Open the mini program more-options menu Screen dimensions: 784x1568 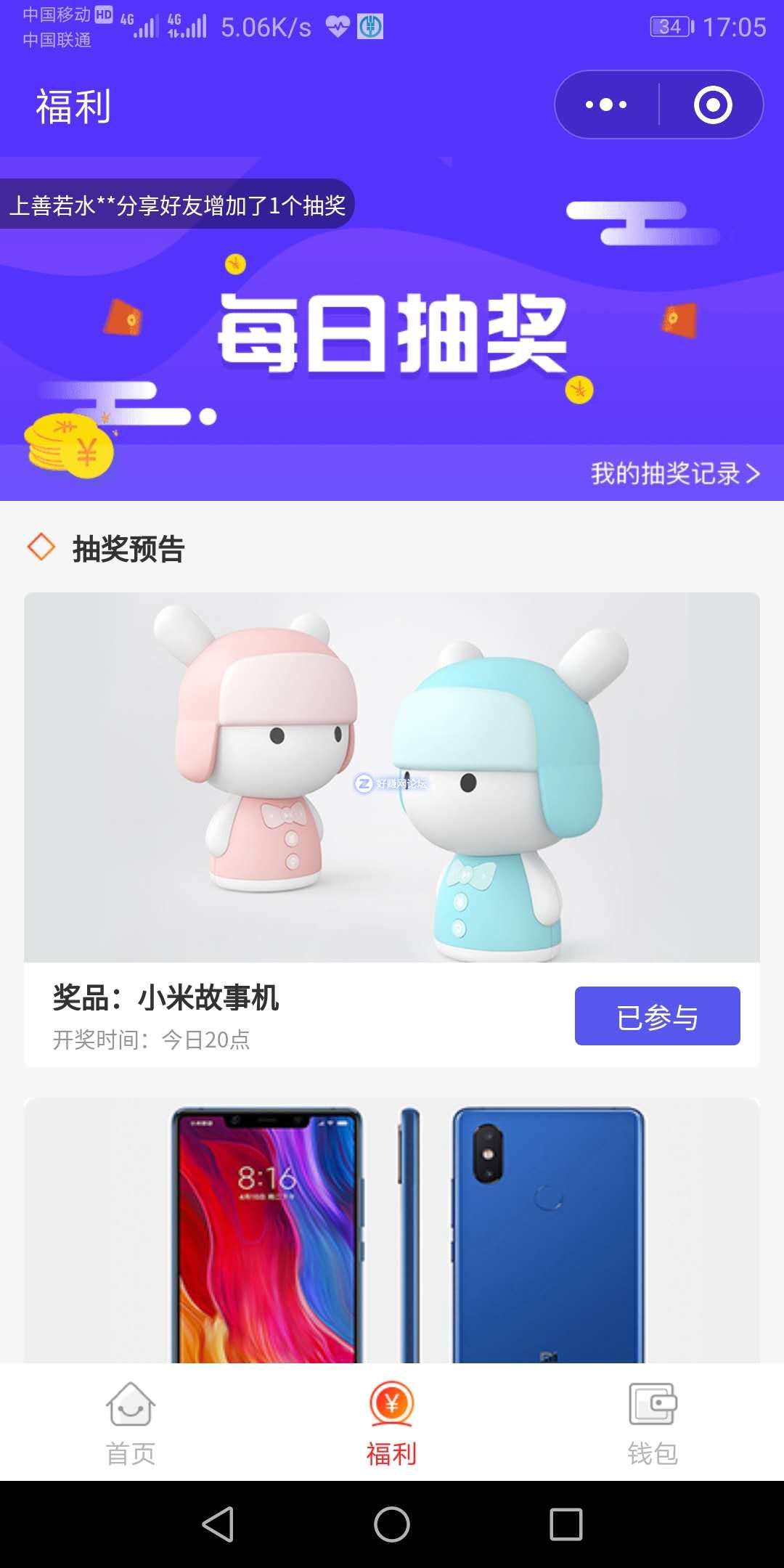pos(607,105)
